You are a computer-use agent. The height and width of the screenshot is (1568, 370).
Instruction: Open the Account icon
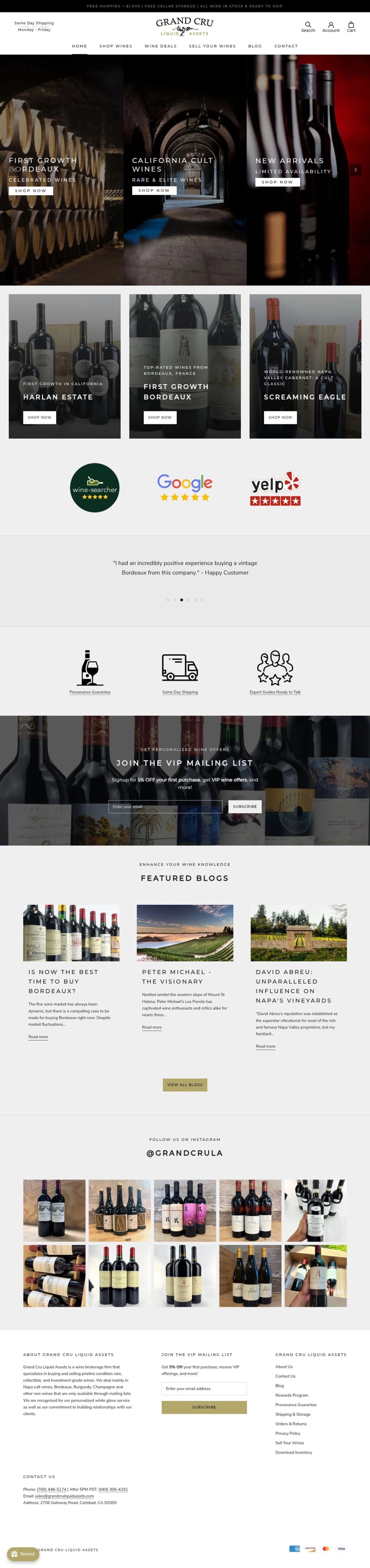click(330, 26)
